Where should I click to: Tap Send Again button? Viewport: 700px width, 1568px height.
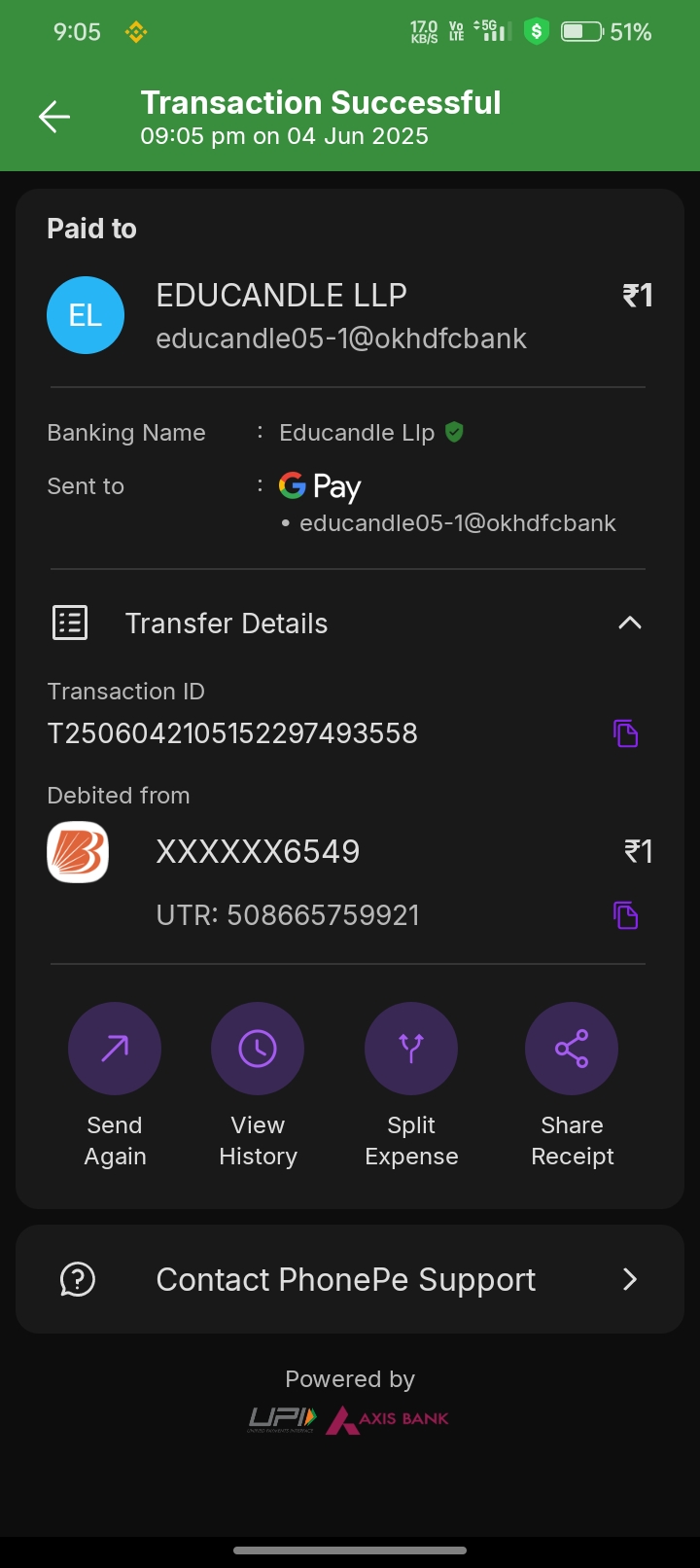pos(115,1049)
